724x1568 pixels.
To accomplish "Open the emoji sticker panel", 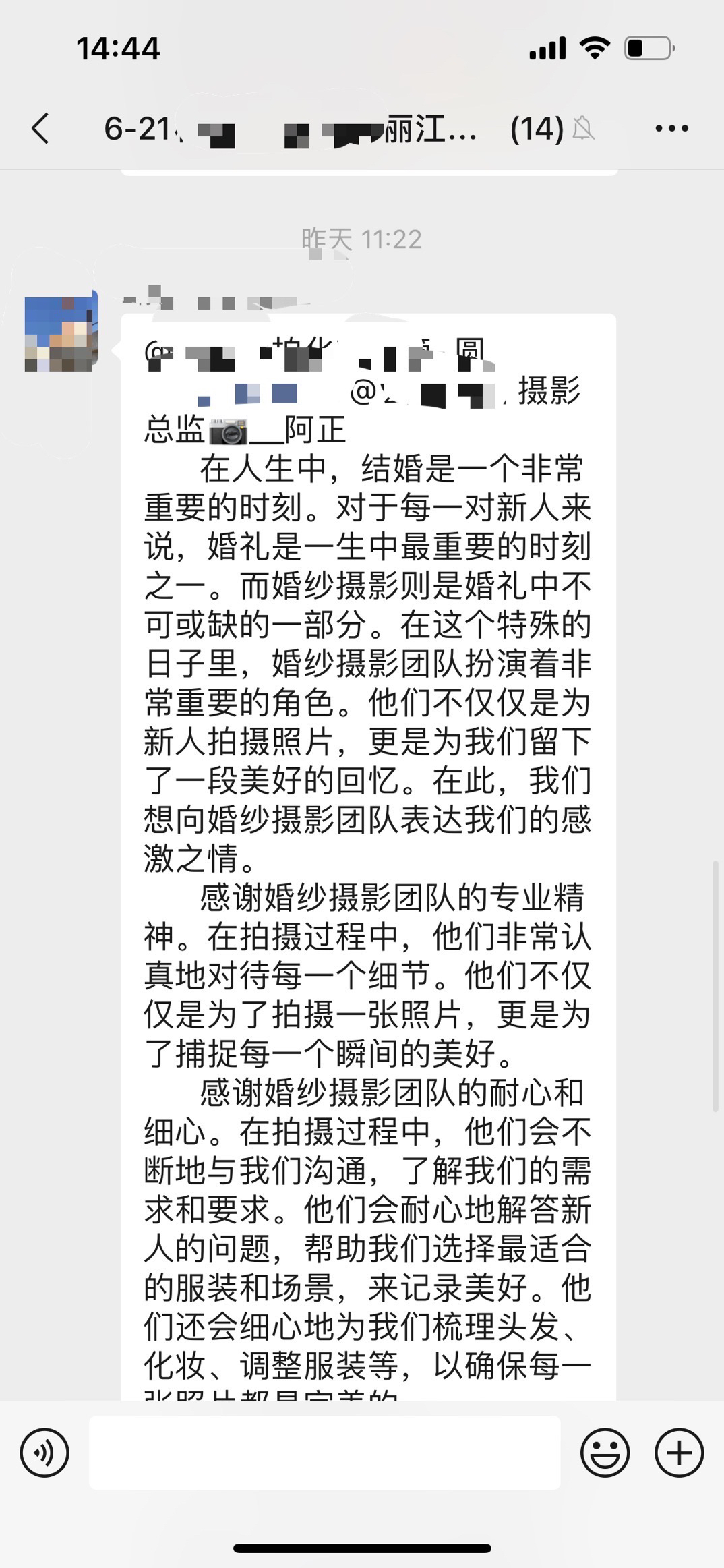I will pos(605,1453).
